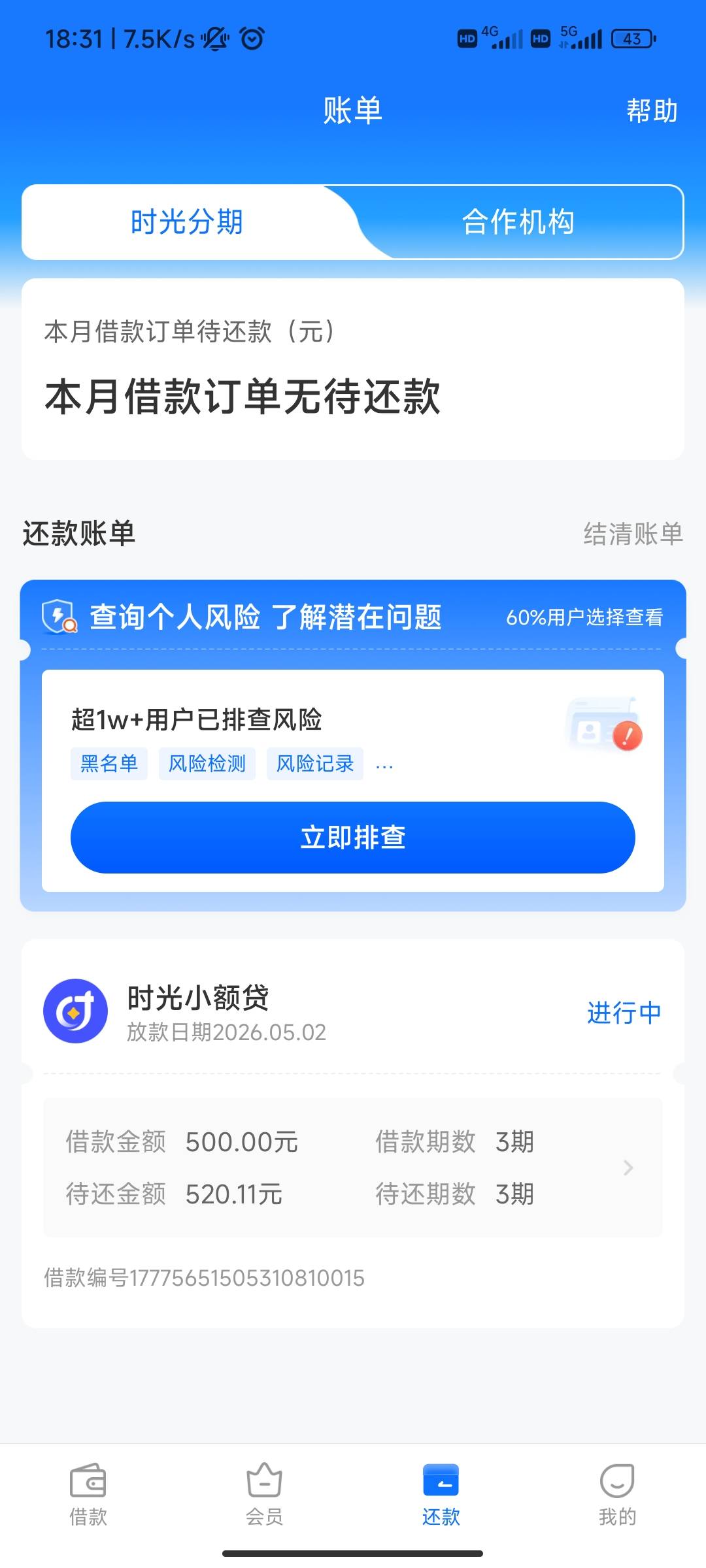
Task: Select the 时光分期 tab
Action: tap(187, 222)
